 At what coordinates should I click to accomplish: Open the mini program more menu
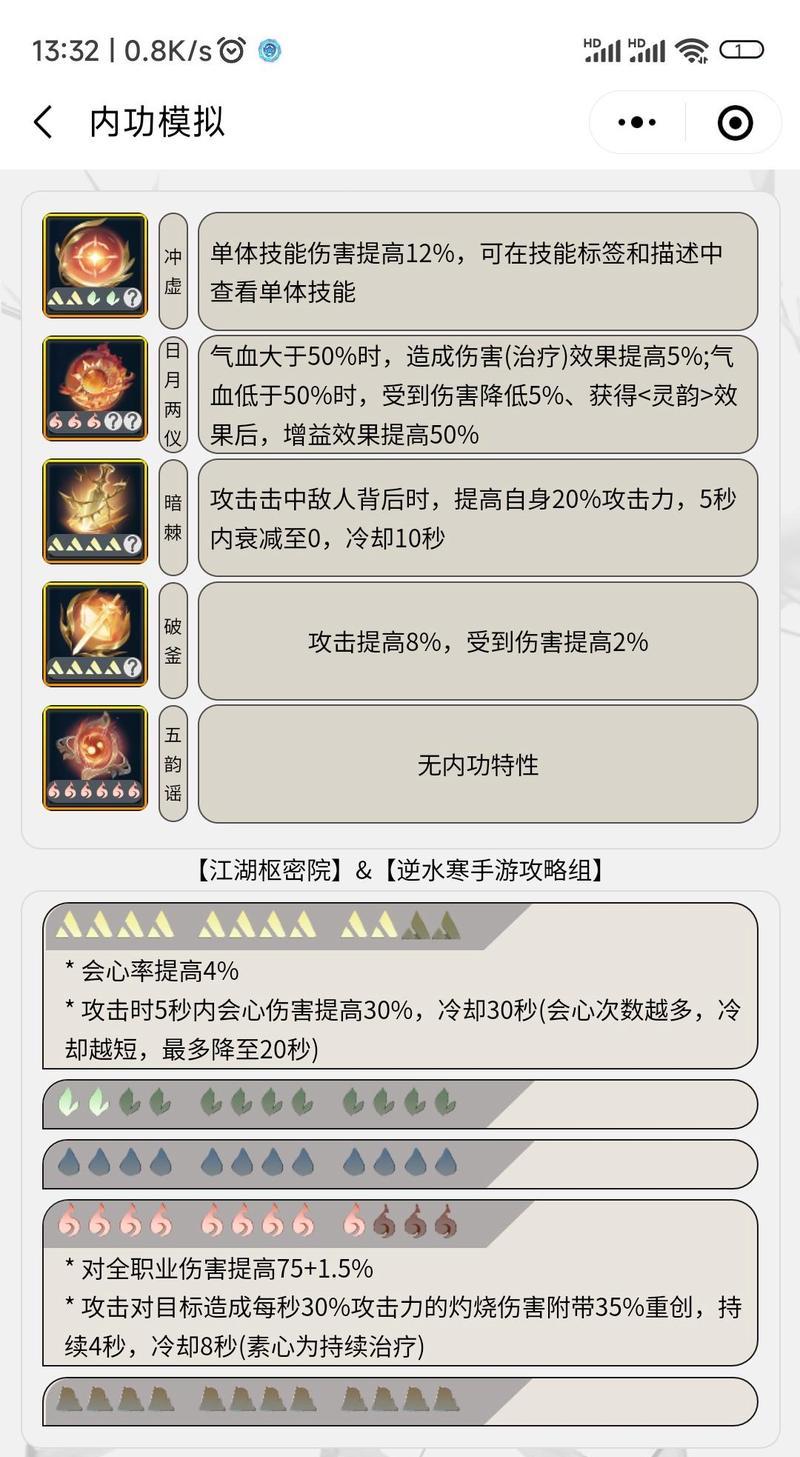[x=637, y=123]
